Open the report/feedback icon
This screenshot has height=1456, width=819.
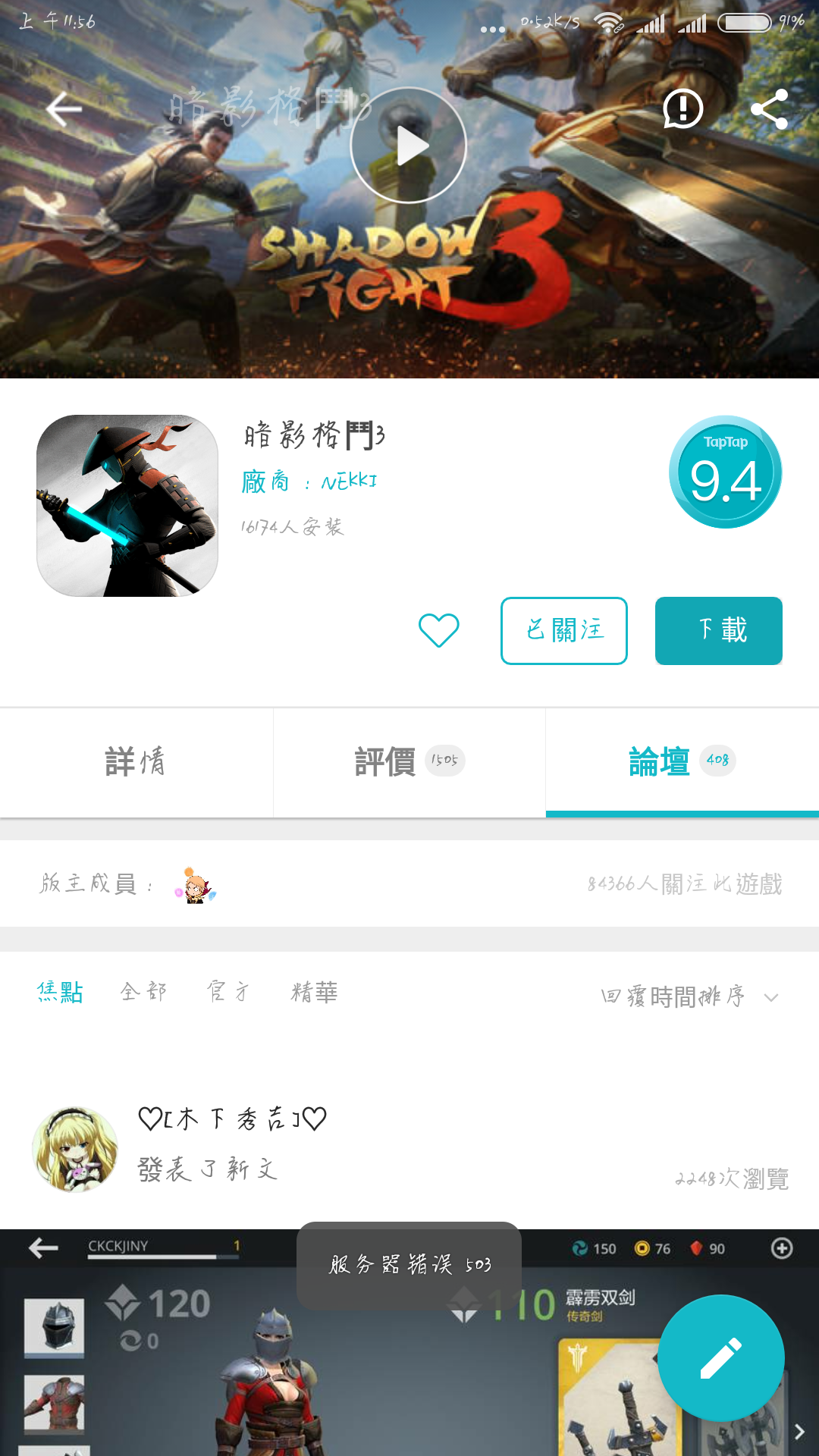(x=680, y=110)
